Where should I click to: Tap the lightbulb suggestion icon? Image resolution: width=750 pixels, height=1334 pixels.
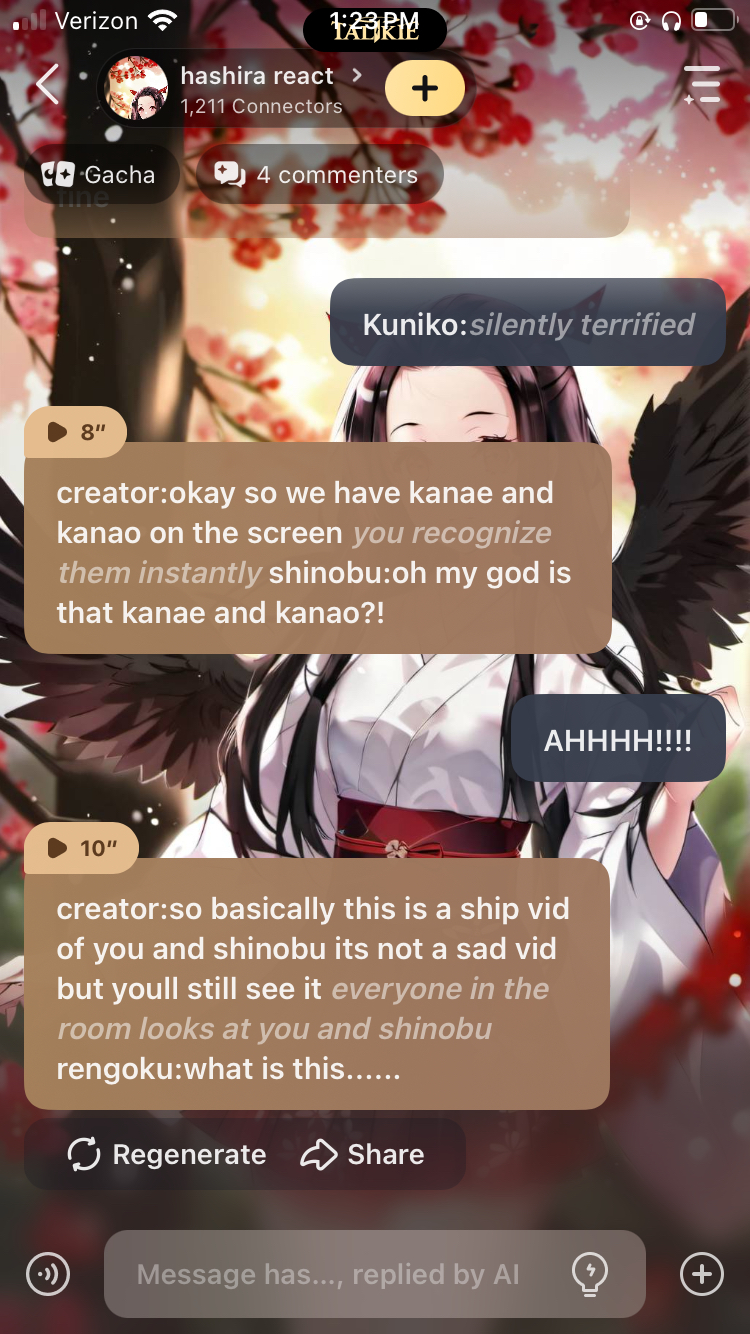tap(590, 1274)
